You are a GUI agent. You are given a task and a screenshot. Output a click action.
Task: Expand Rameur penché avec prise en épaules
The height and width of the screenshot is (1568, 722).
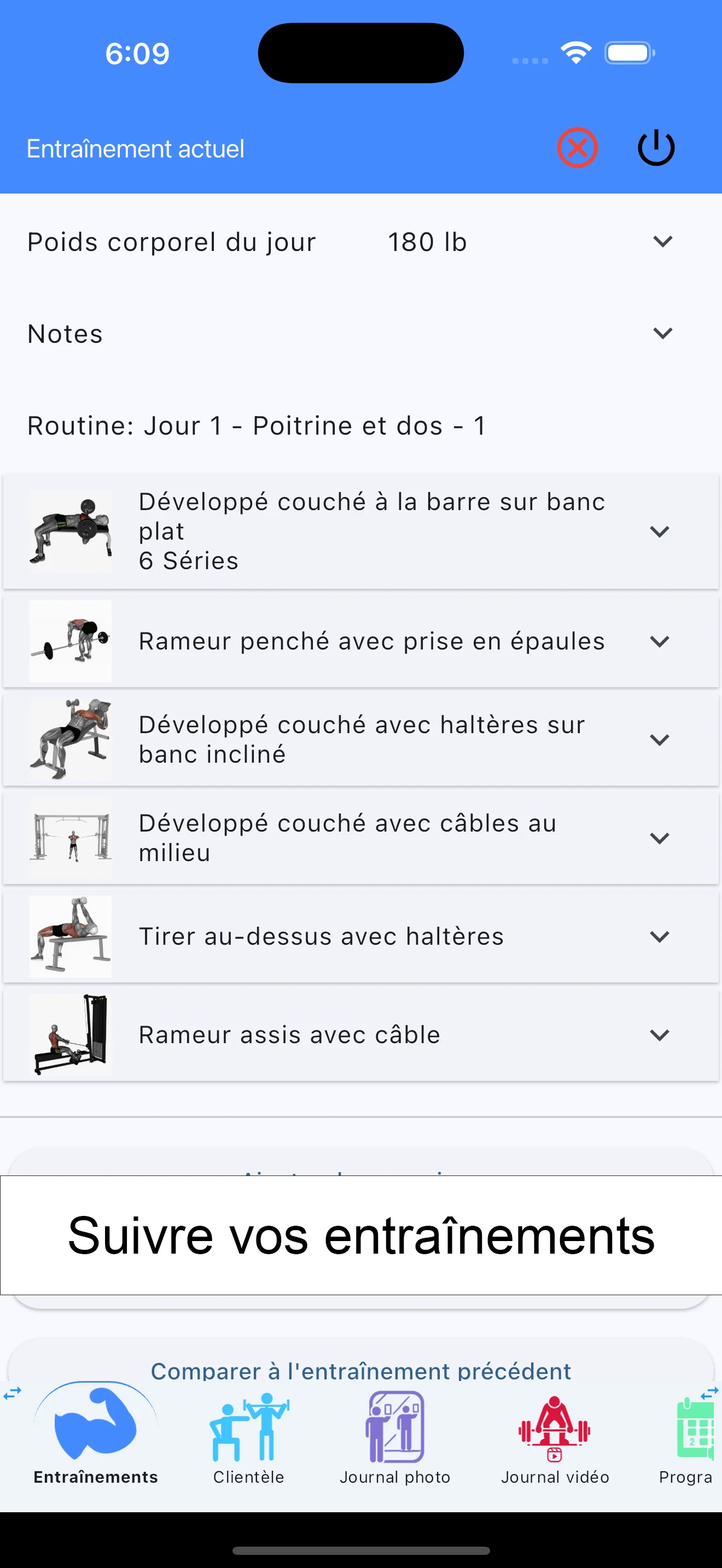660,640
